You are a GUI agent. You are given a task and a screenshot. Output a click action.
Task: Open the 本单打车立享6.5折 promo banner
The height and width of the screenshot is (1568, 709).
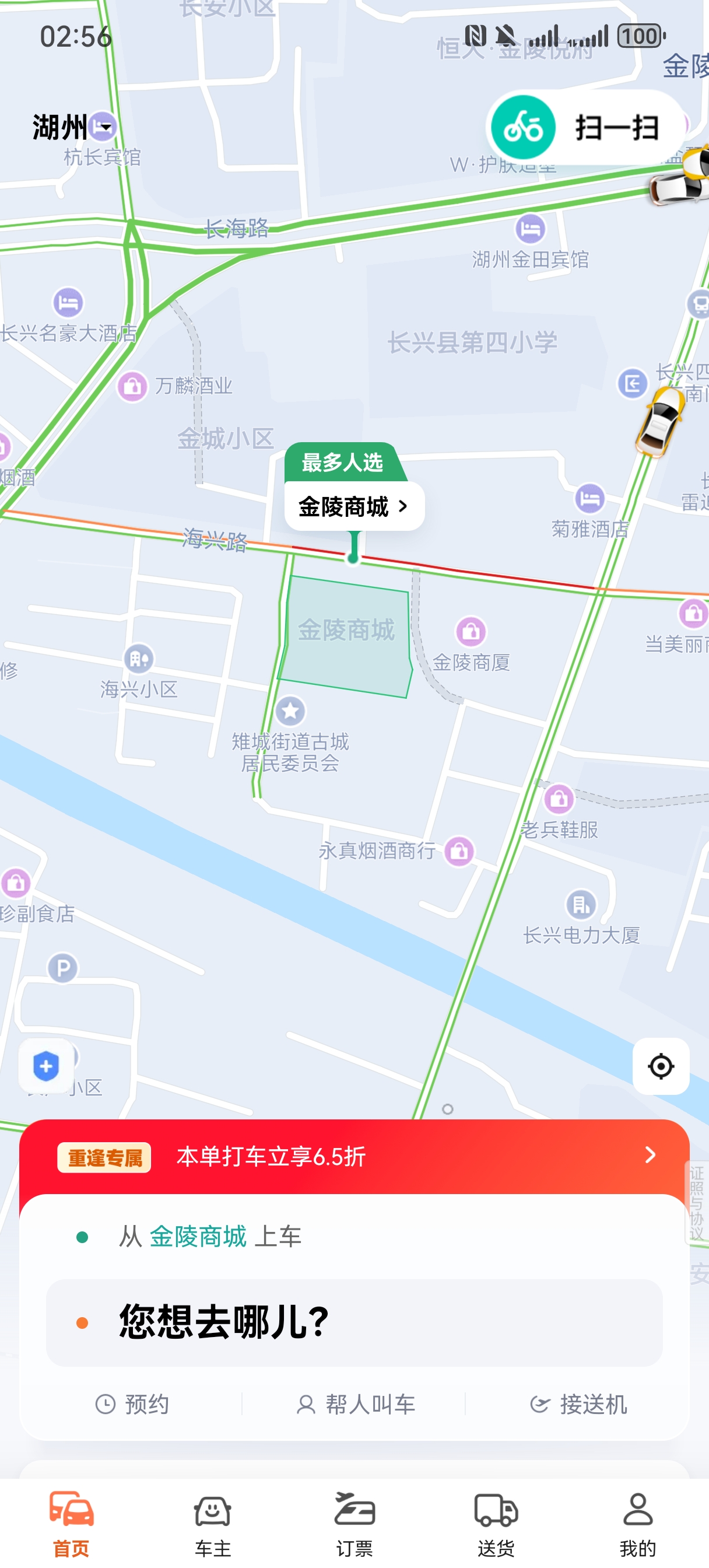353,1156
